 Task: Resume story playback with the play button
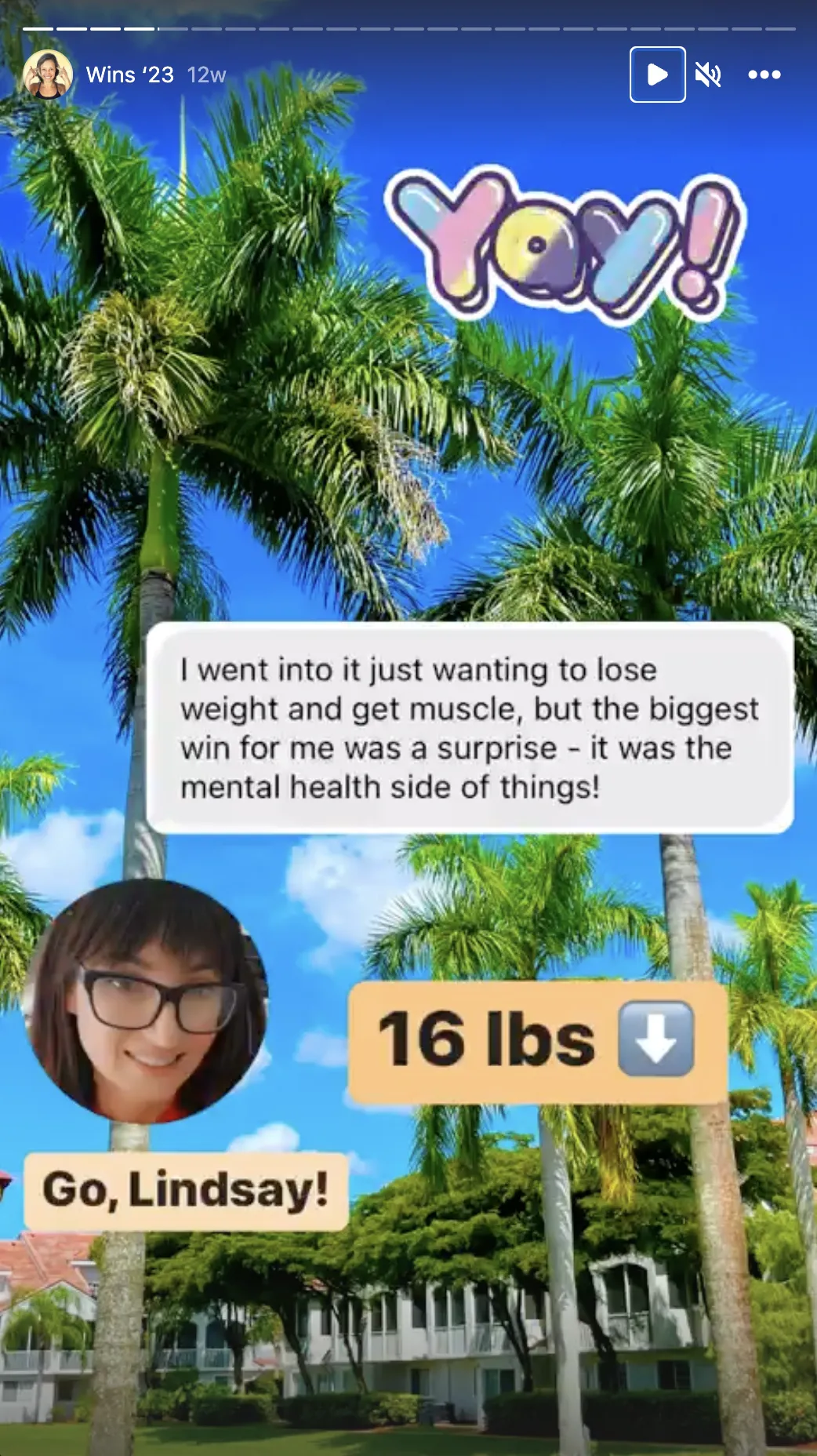657,75
